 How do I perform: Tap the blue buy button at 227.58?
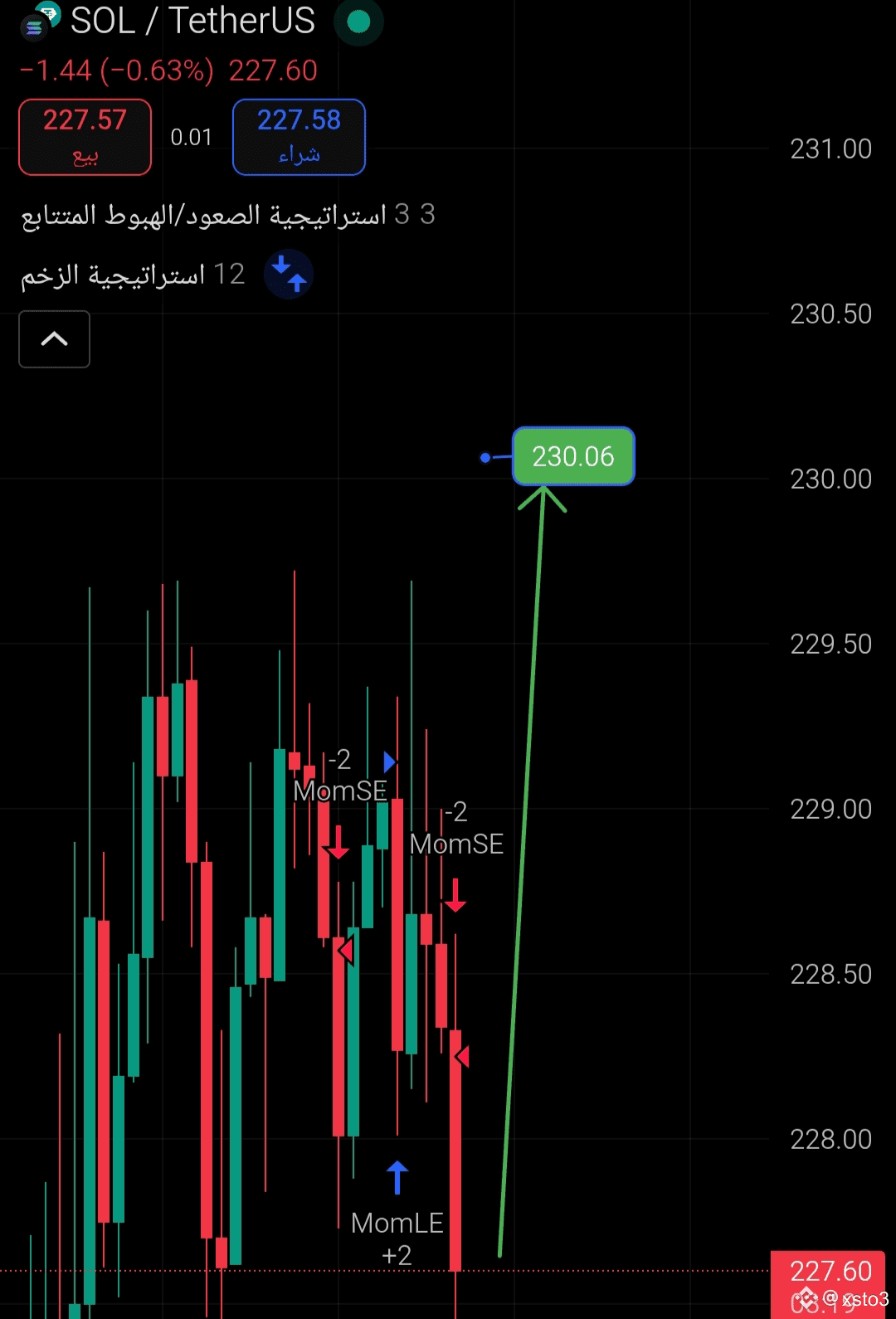(x=299, y=137)
